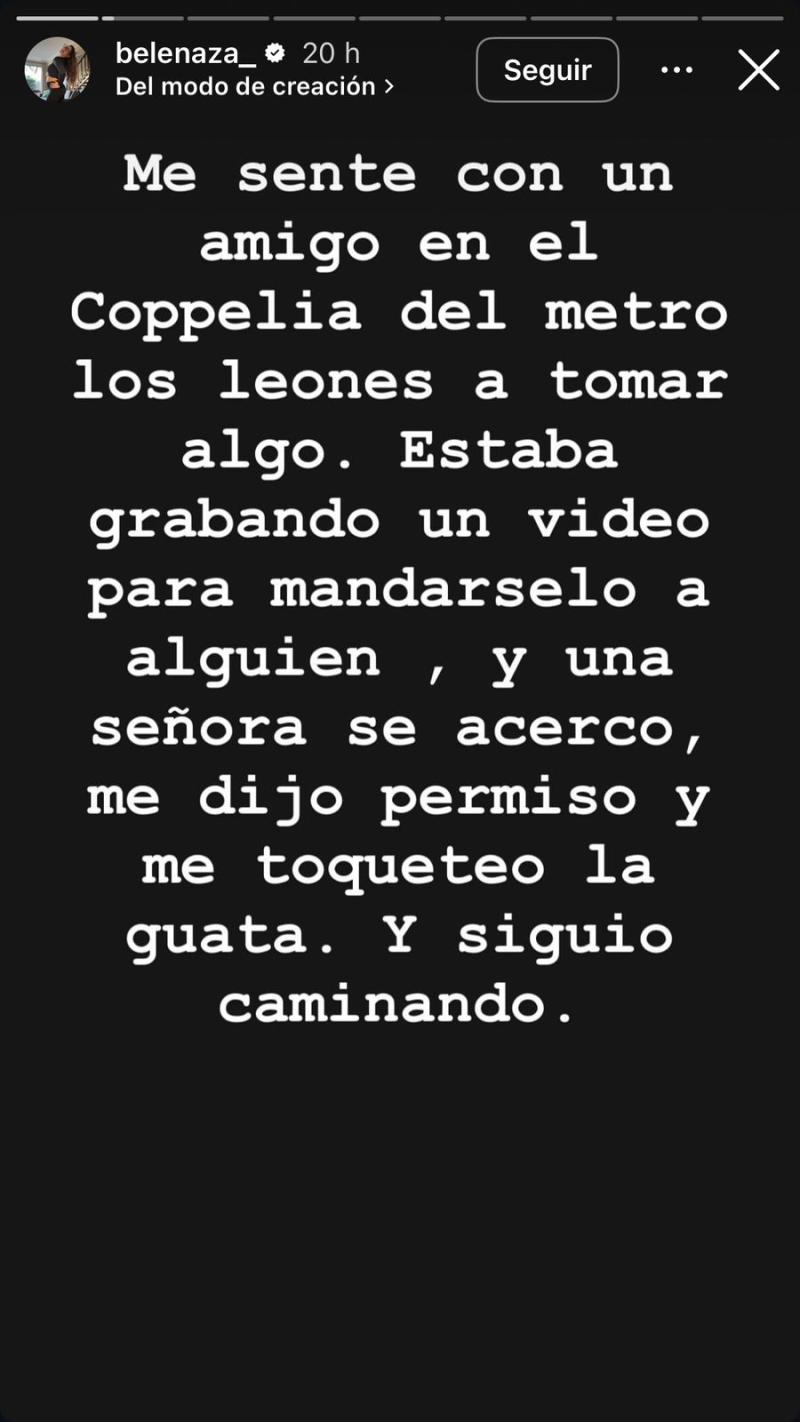Open creation mode details via the right chevron
Image resolution: width=800 pixels, height=1422 pixels.
tap(388, 87)
